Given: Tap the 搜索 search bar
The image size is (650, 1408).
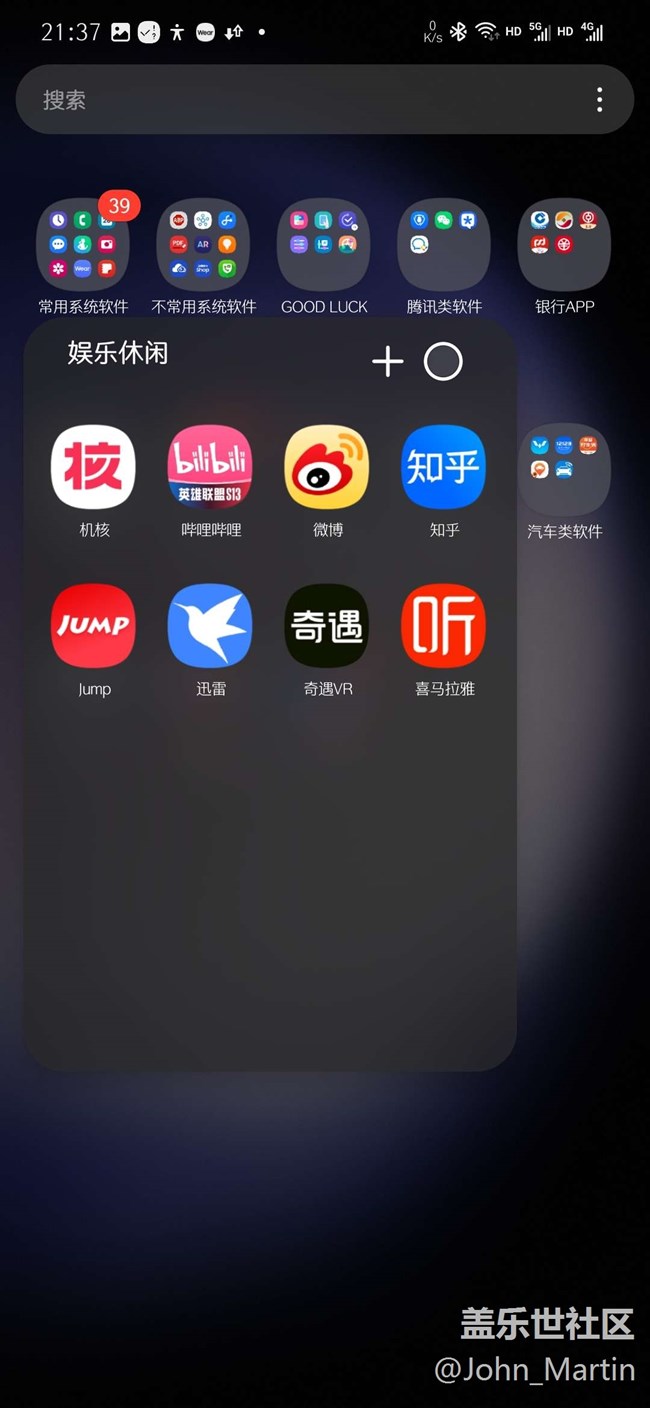Looking at the screenshot, I should coord(300,100).
